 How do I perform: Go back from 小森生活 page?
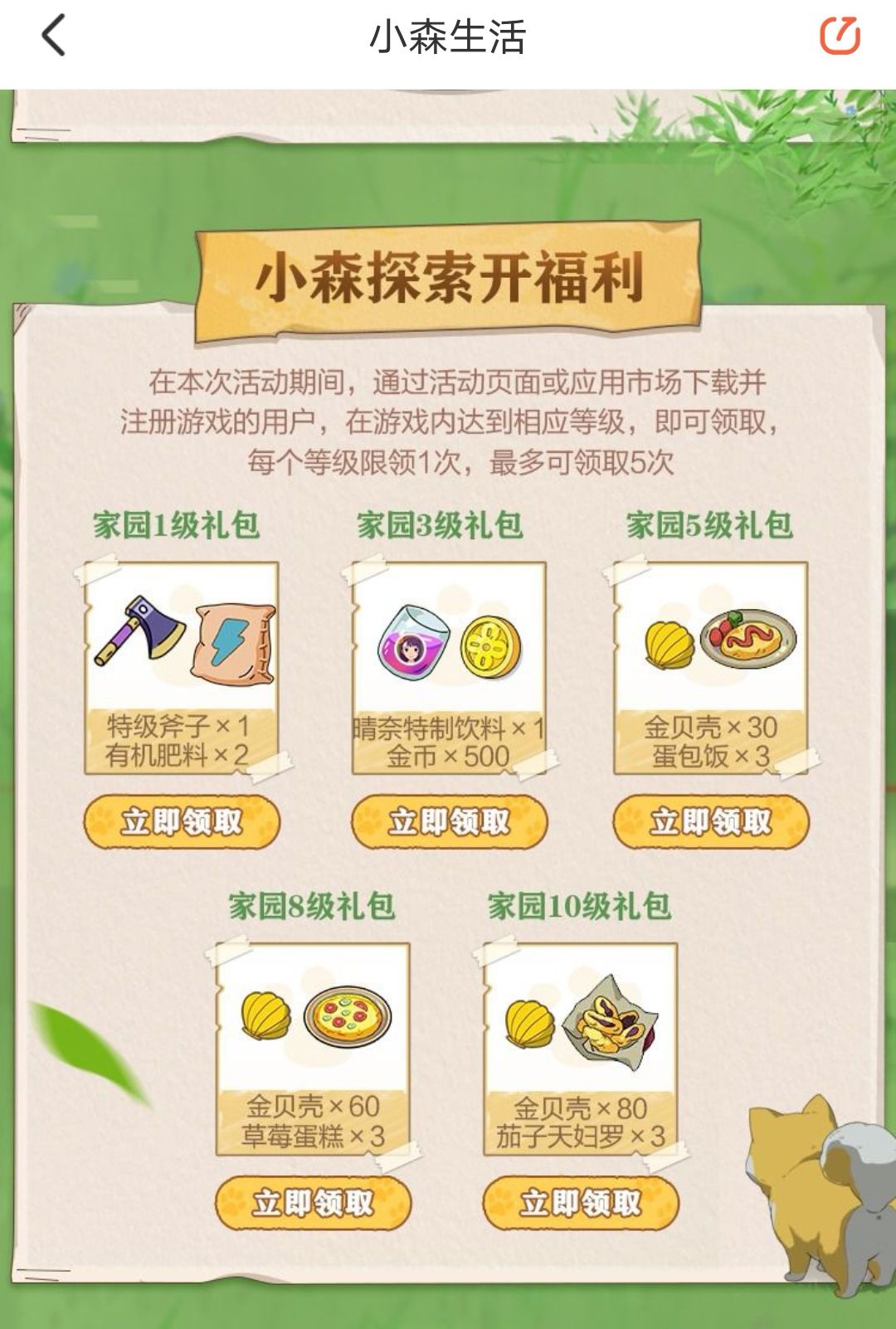click(54, 37)
